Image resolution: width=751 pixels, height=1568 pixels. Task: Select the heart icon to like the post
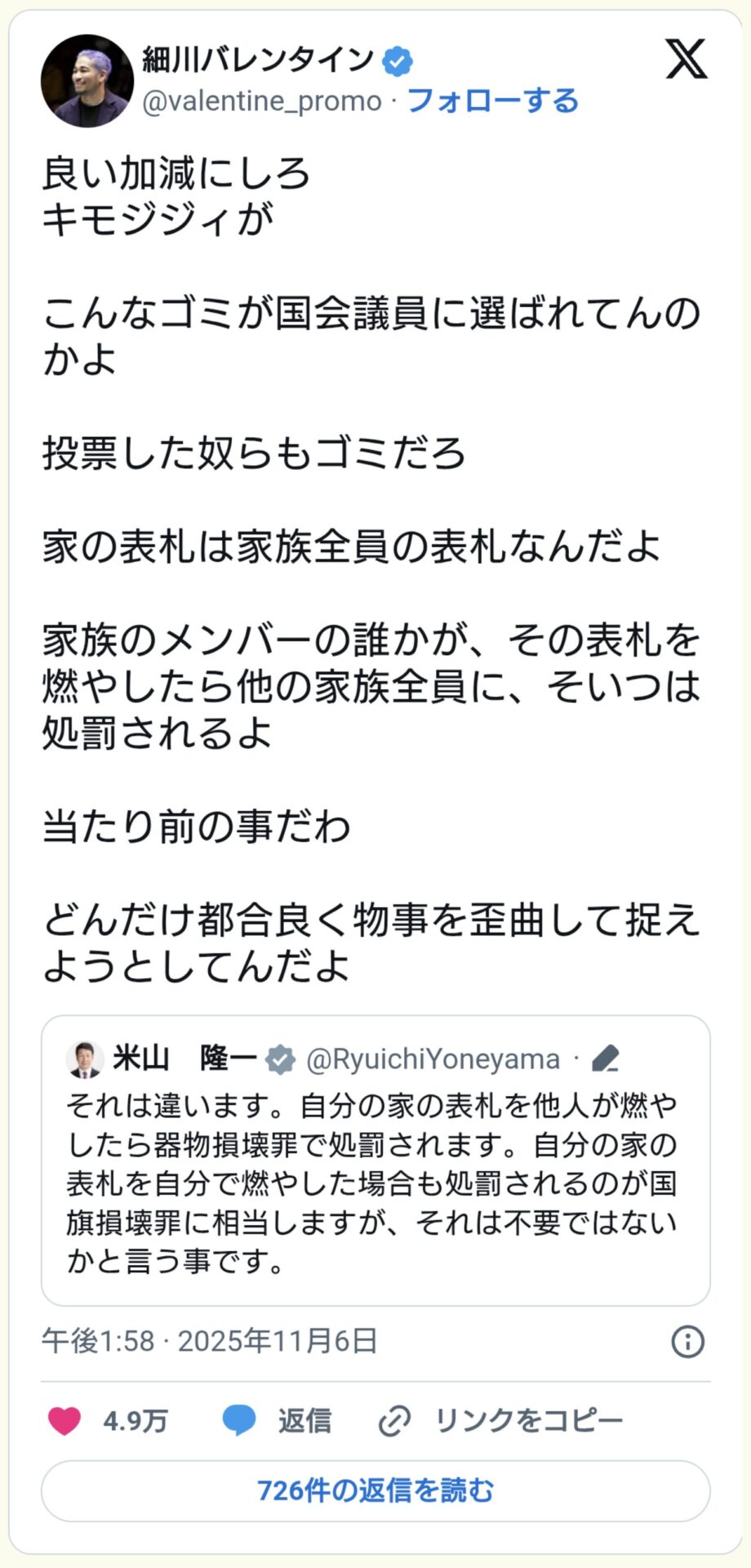tap(65, 1419)
